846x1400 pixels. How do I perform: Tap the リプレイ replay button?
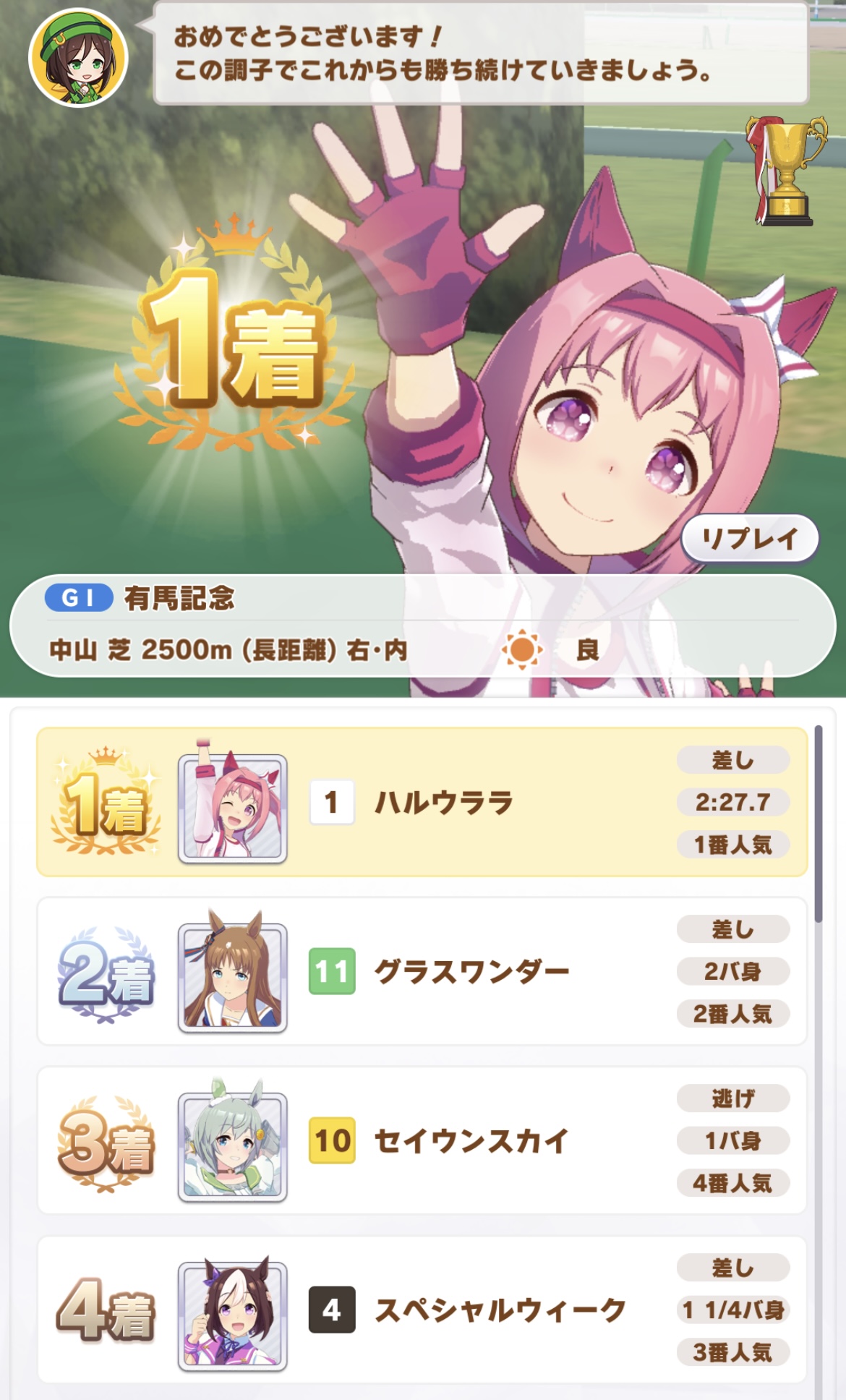tap(750, 539)
